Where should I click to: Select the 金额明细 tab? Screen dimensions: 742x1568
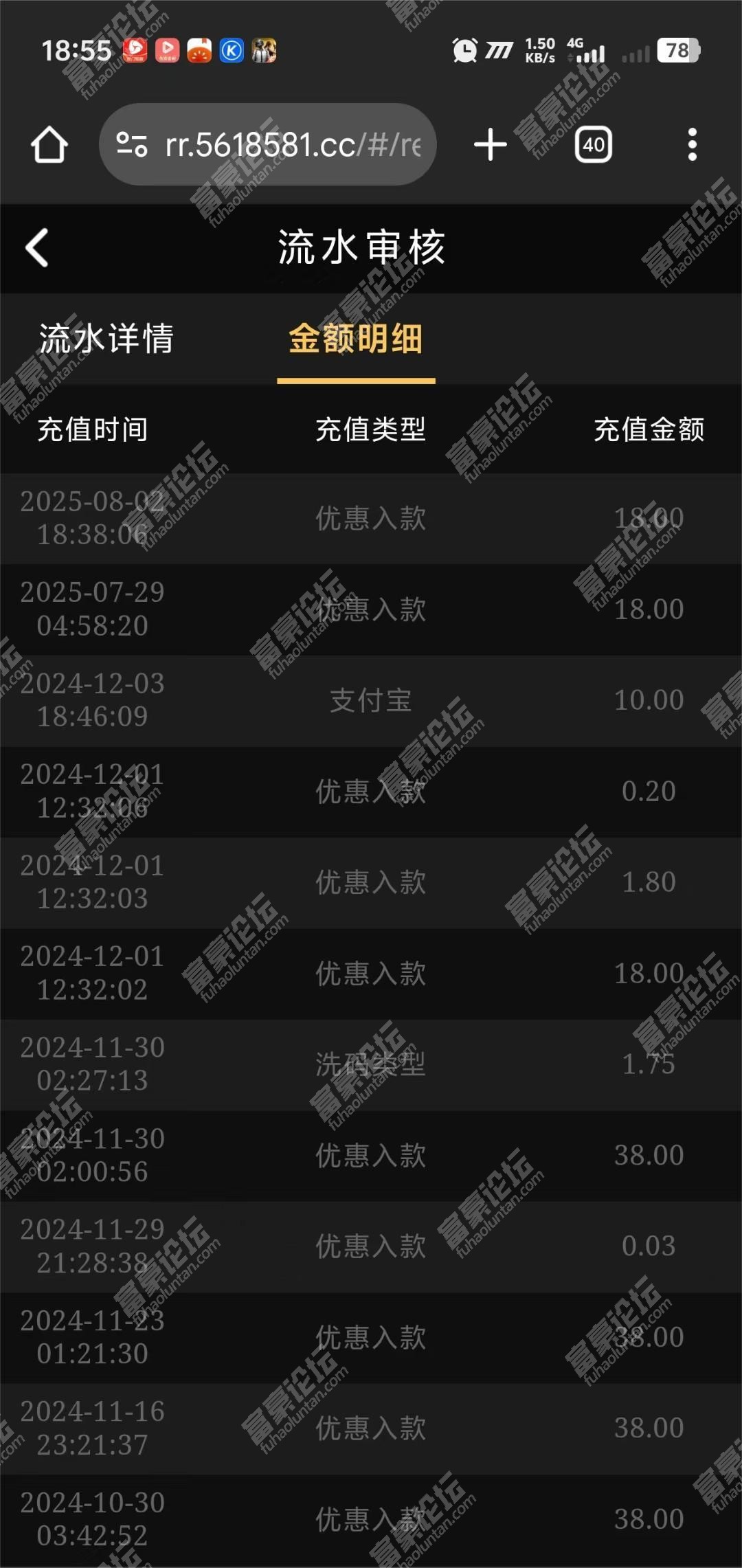tap(356, 339)
